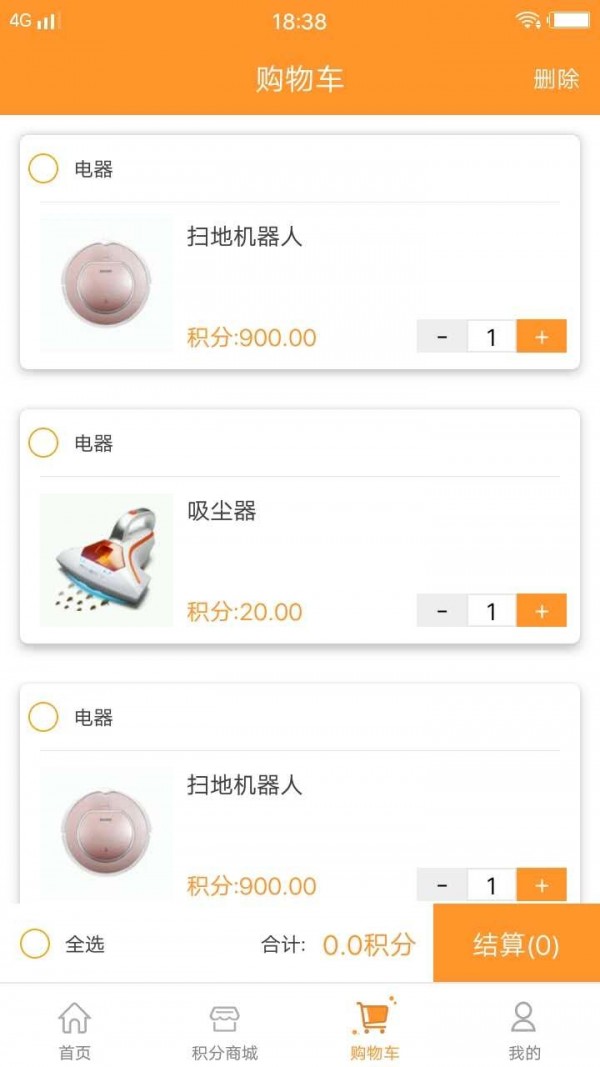Image resolution: width=600 pixels, height=1067 pixels.
Task: Tap 删除 in the top bar
Action: click(556, 79)
